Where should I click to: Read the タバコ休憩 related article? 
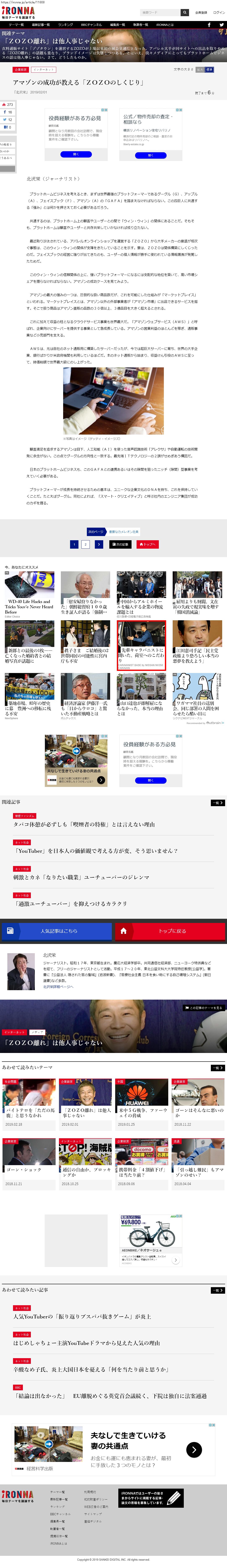84,824
